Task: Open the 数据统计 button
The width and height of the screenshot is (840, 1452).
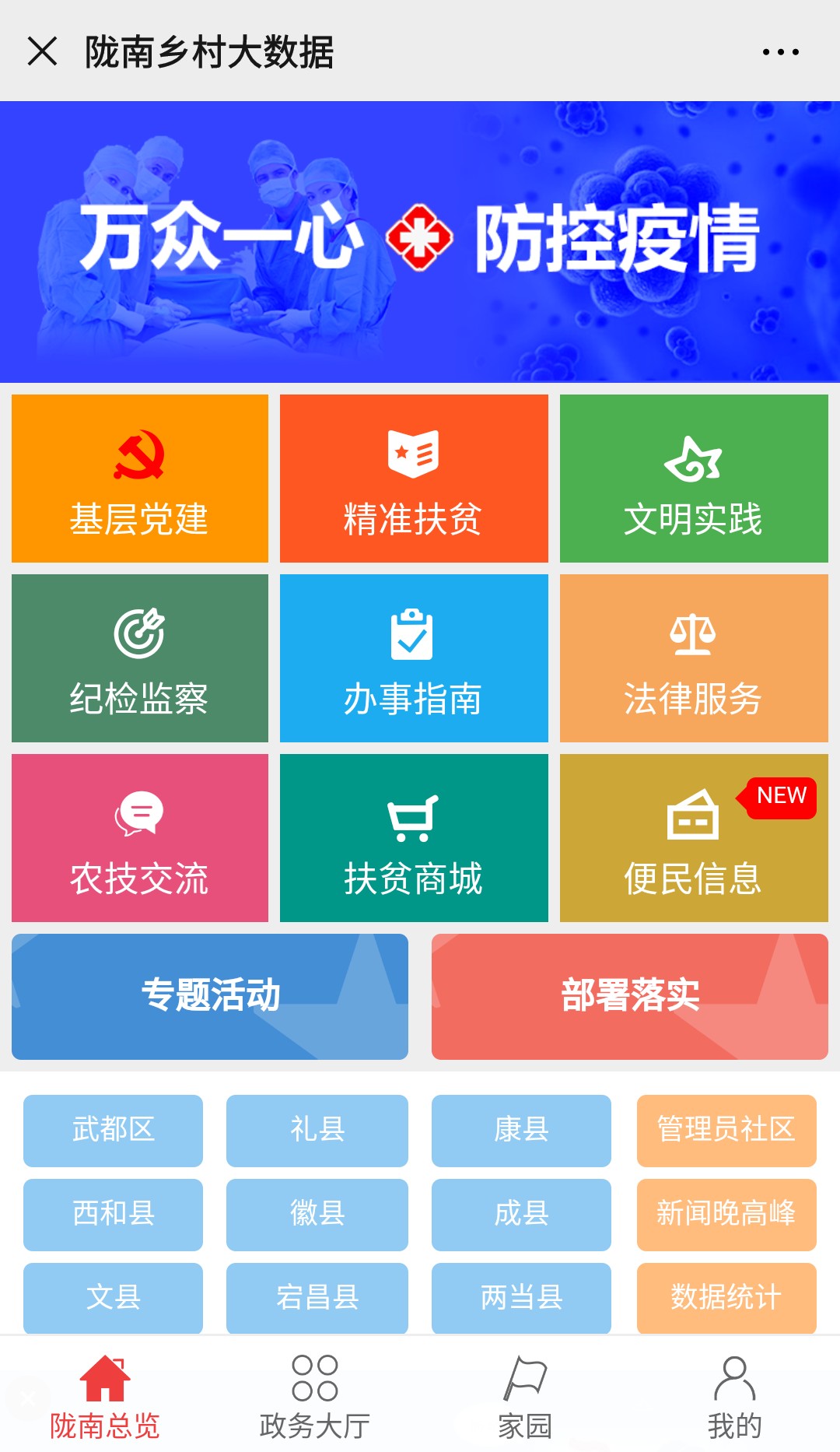Action: click(726, 1297)
